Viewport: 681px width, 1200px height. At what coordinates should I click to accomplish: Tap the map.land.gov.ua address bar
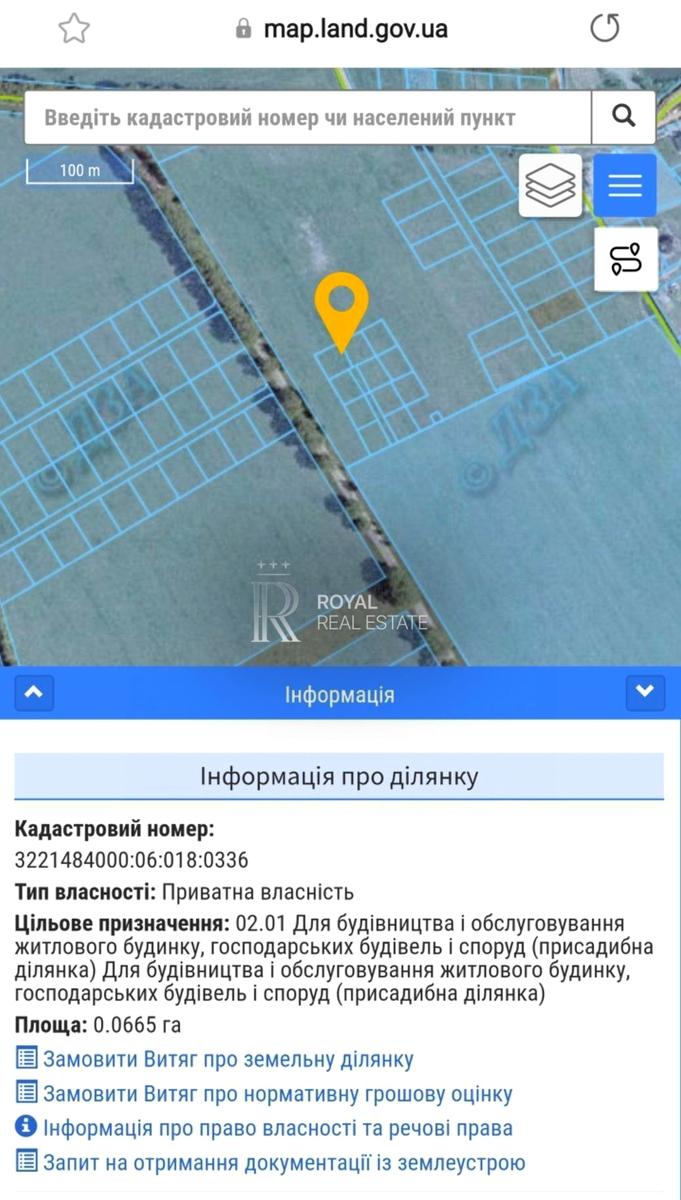point(355,29)
